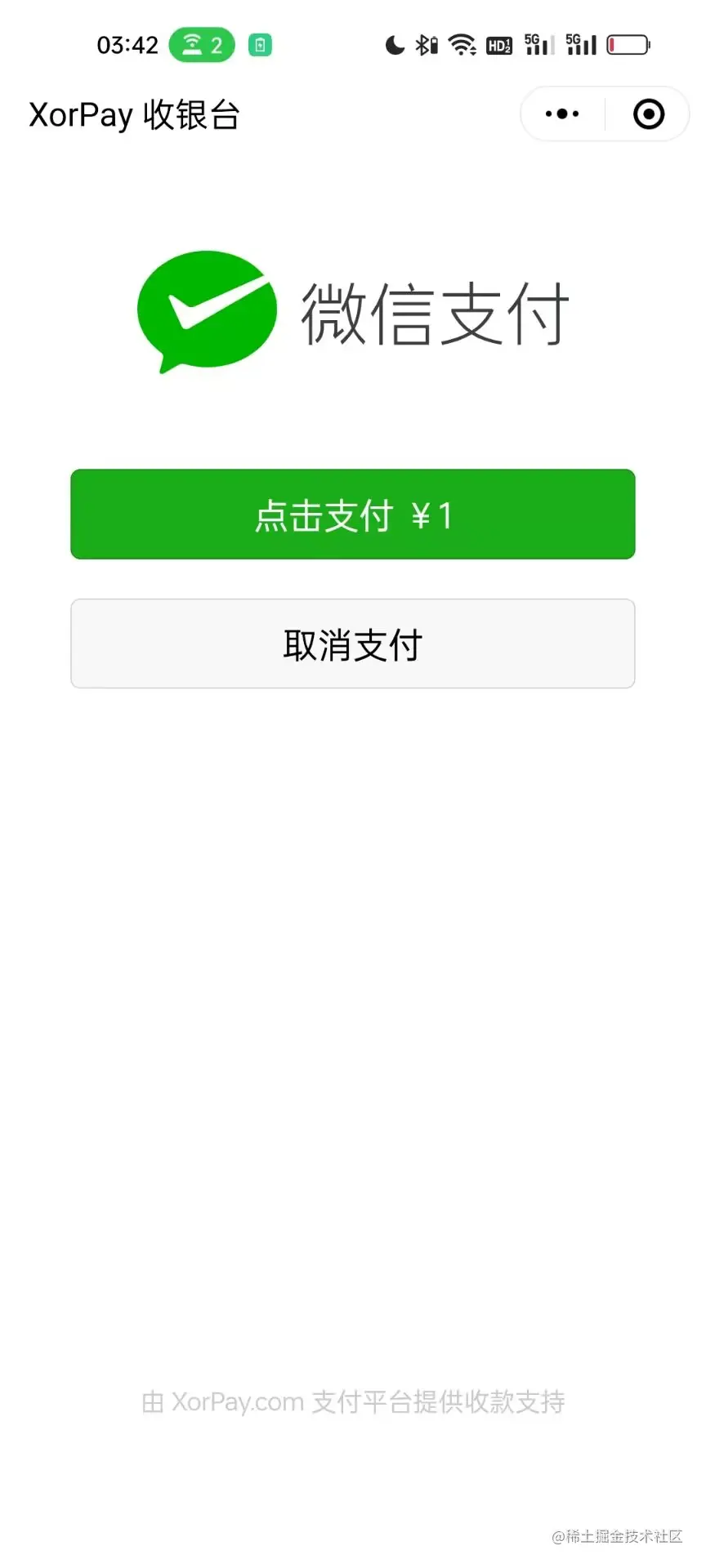Tap the HD voice indicator icon
Image resolution: width=706 pixels, height=1568 pixels.
click(x=498, y=45)
